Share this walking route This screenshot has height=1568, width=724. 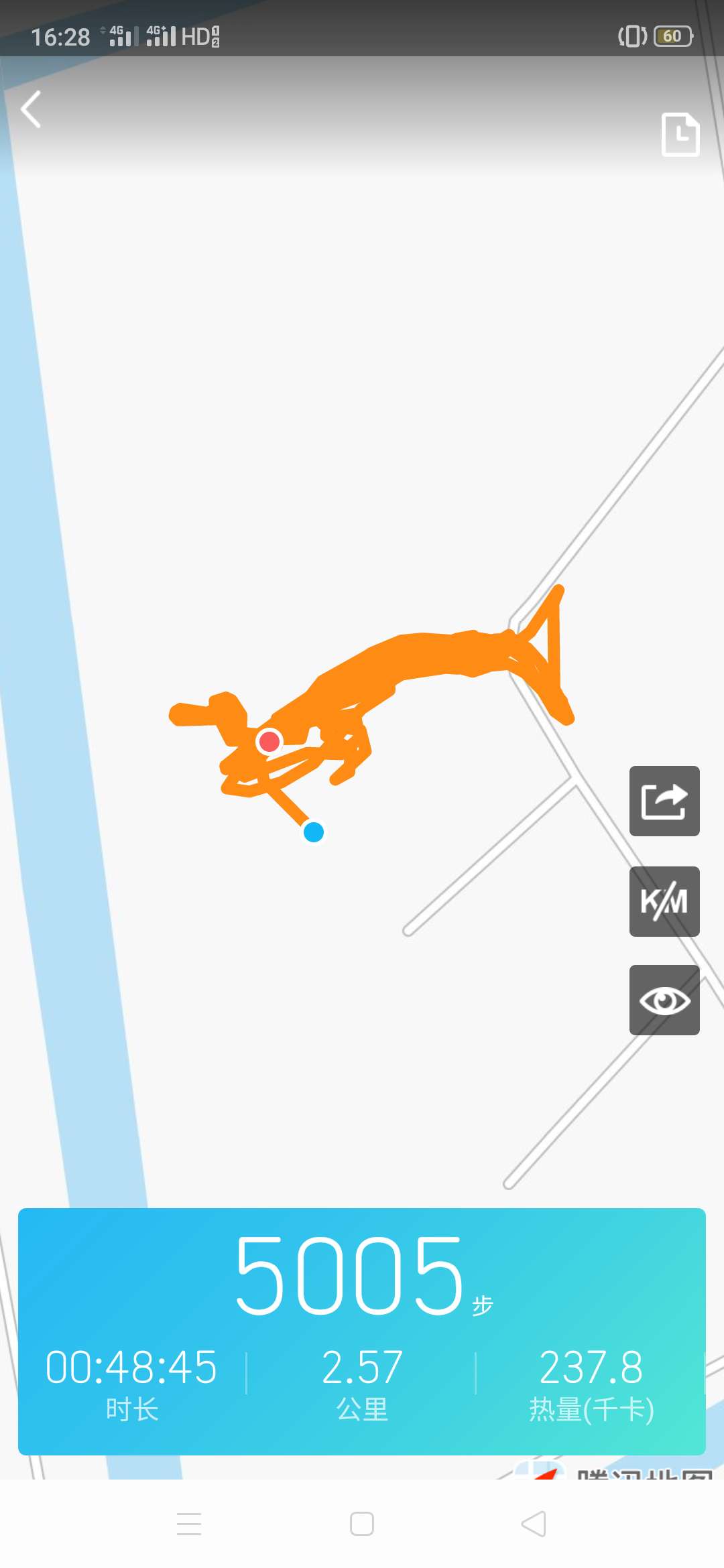click(664, 801)
